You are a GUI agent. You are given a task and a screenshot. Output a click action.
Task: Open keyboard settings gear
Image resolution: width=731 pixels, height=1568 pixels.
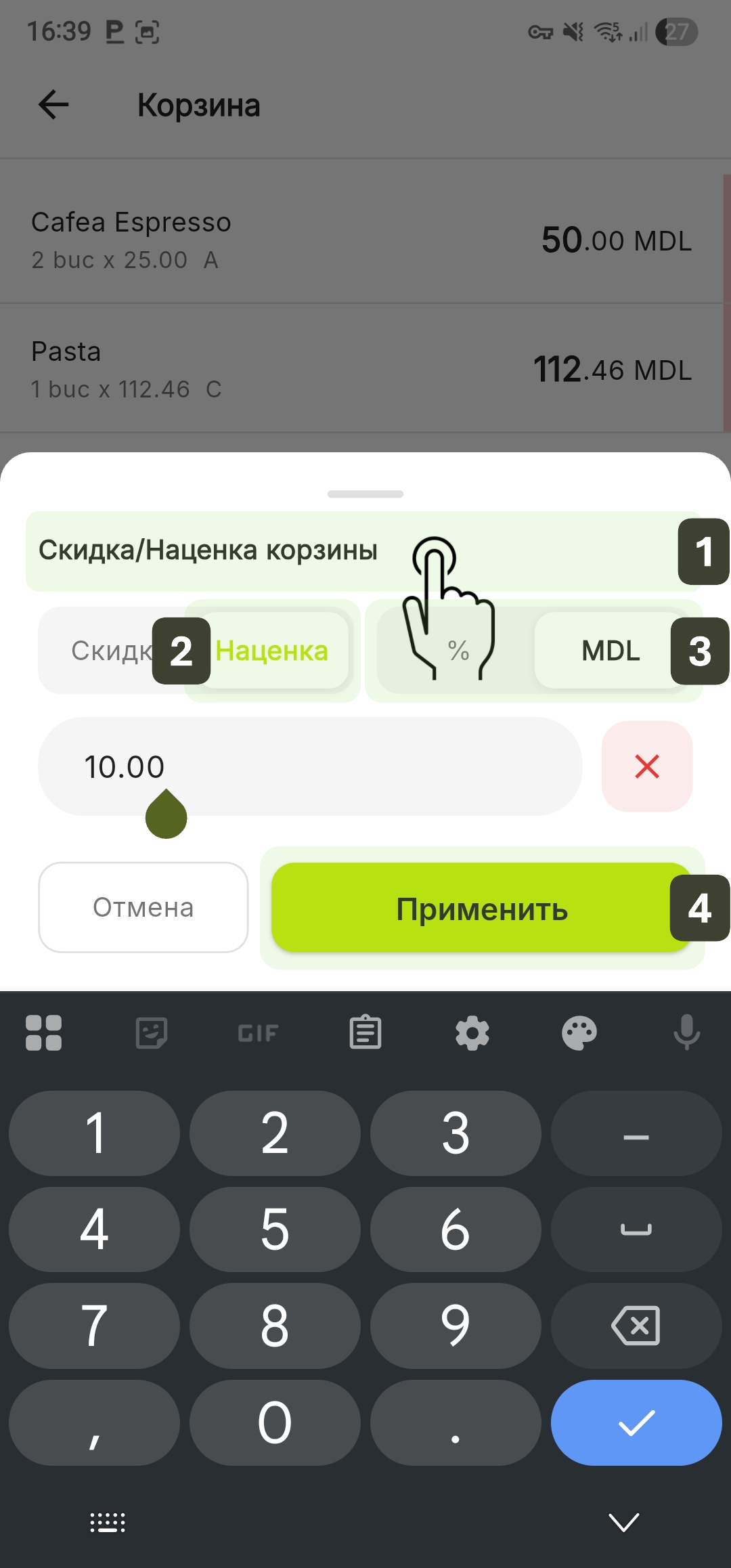click(472, 1033)
